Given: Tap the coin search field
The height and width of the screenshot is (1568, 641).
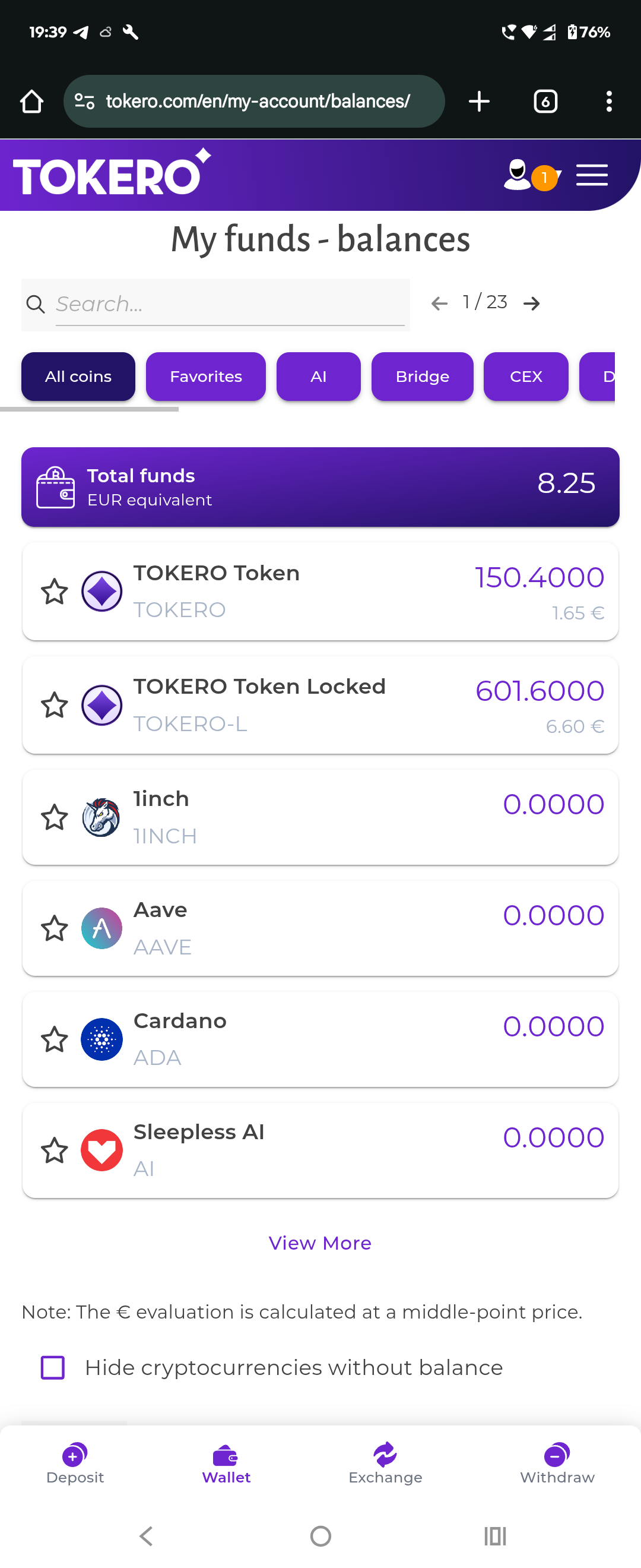Looking at the screenshot, I should 229,304.
